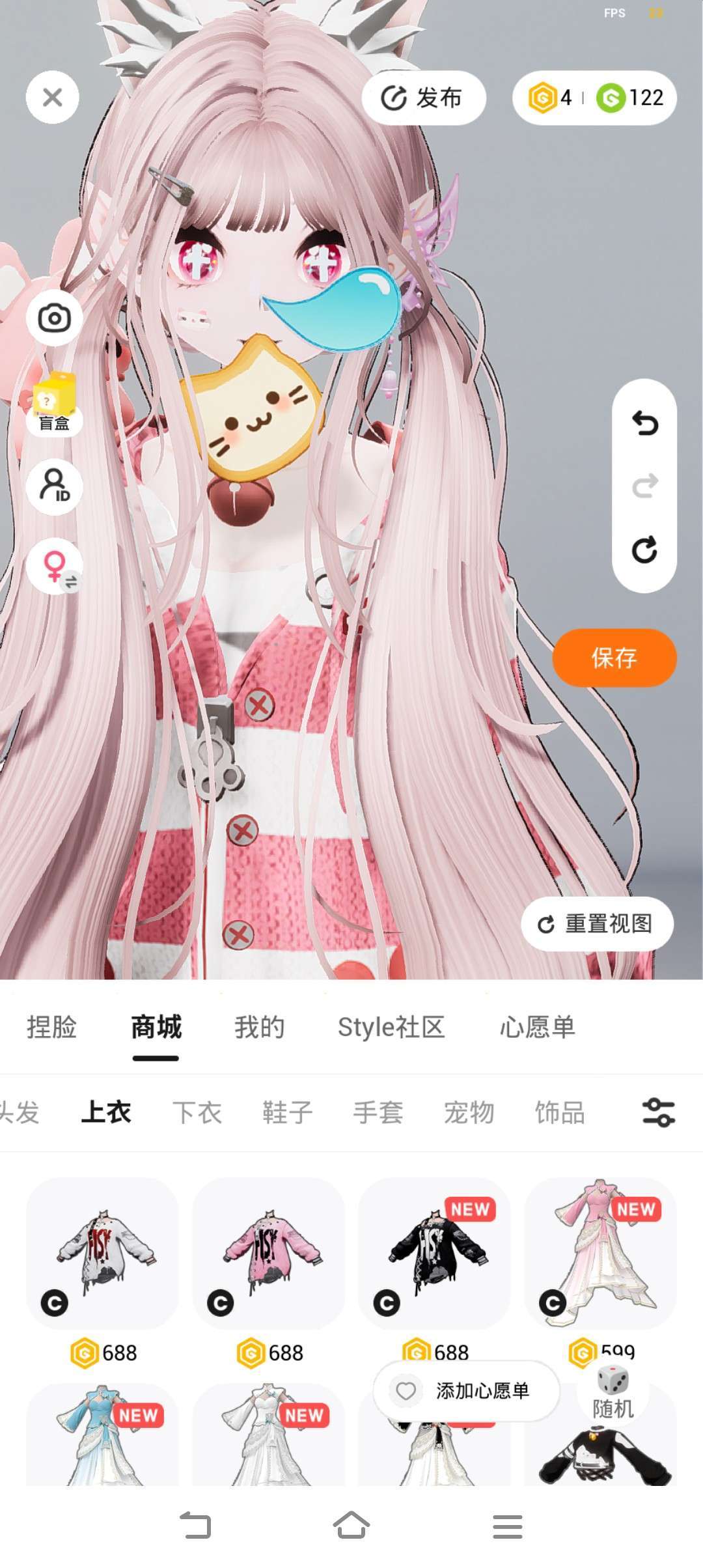Open the filter settings icon
Screen dimensions: 703x1568
(658, 1112)
